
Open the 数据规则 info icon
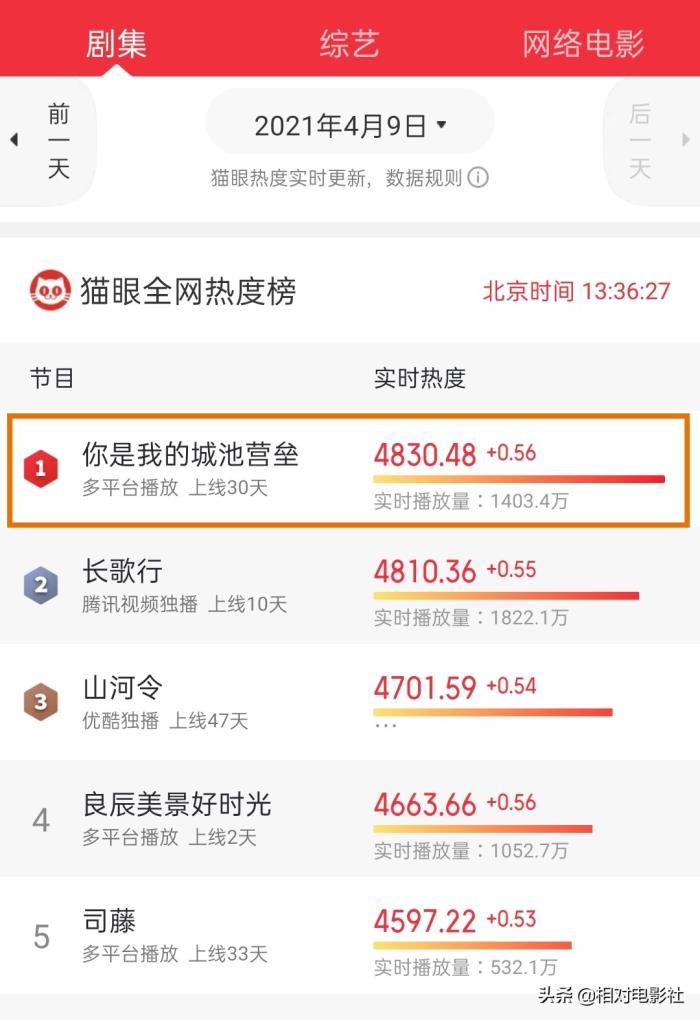point(478,178)
